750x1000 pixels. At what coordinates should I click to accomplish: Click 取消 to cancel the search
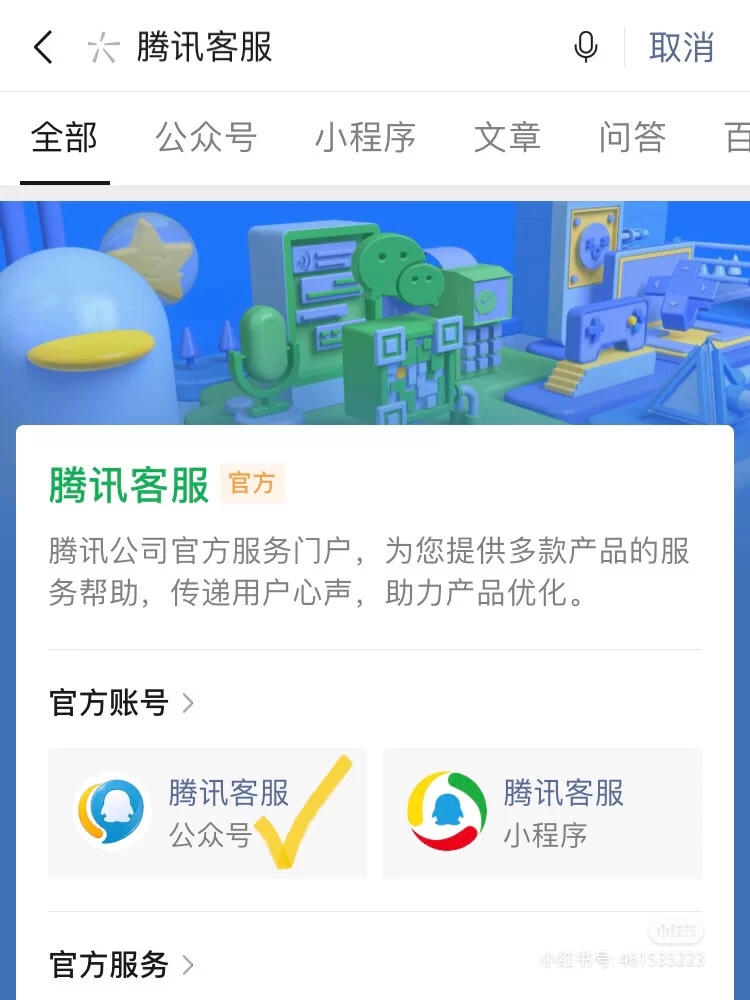681,46
